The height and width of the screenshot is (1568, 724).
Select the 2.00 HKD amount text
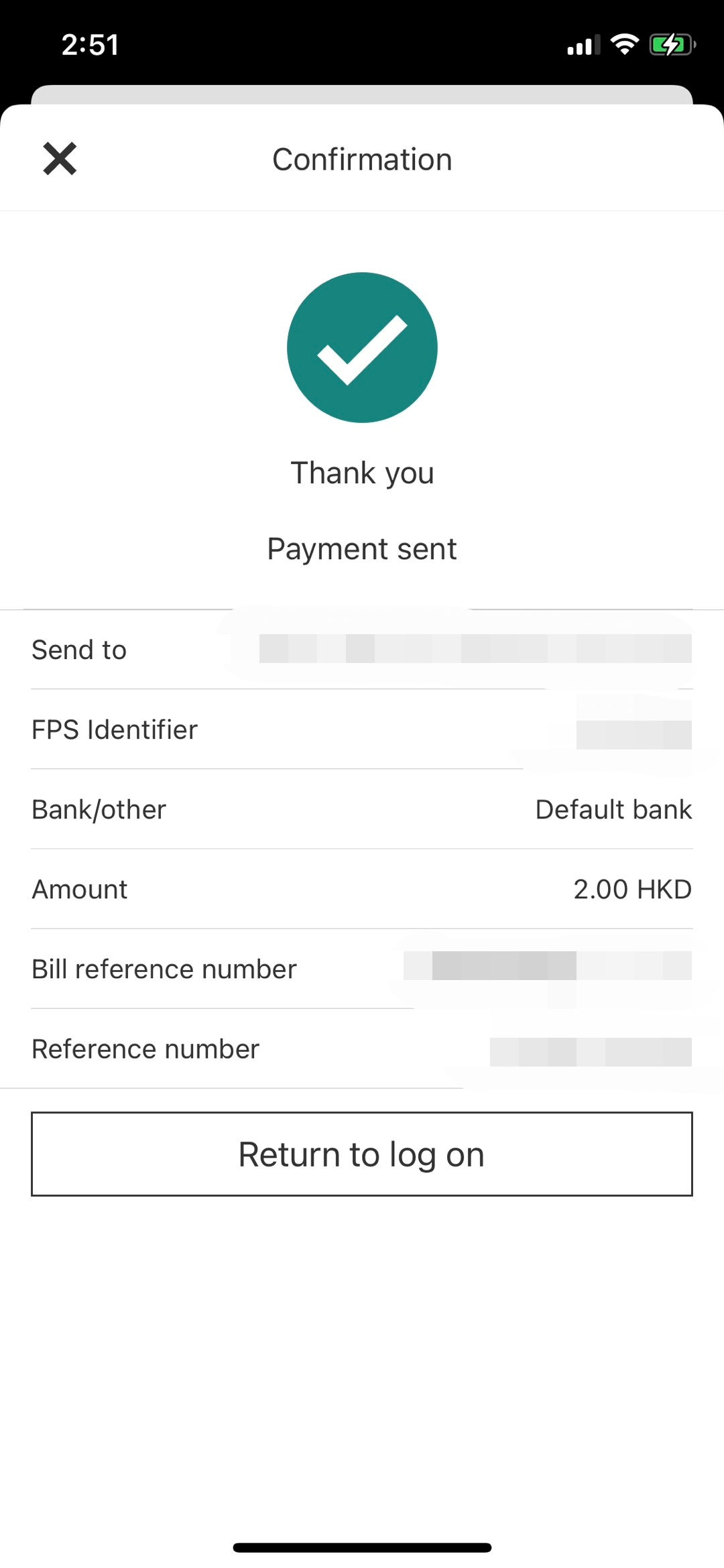[x=632, y=888]
